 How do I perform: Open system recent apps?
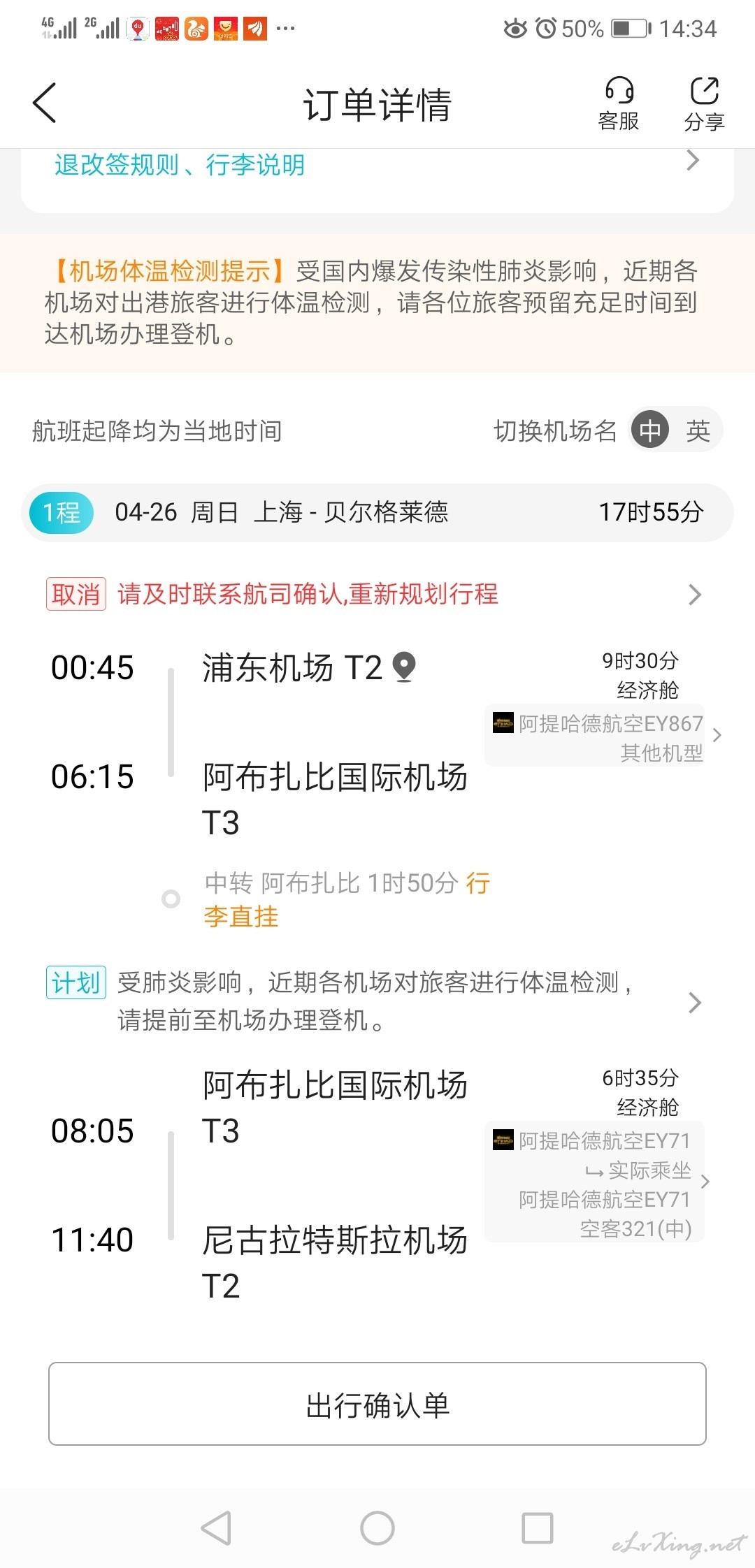click(538, 1527)
